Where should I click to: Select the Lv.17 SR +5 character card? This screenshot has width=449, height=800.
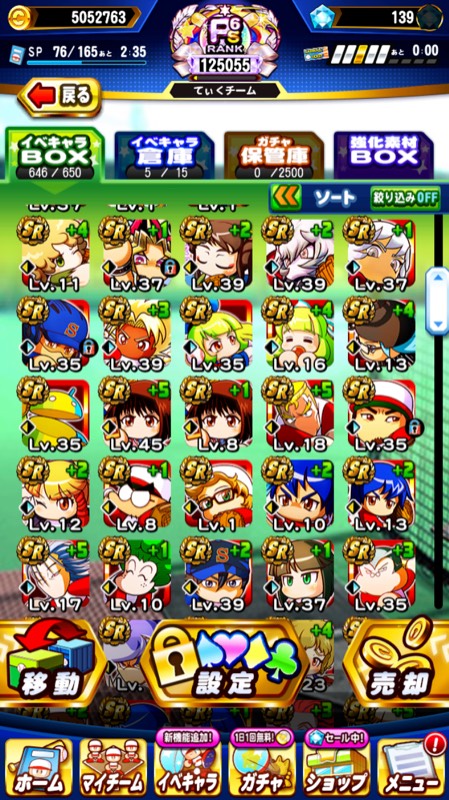(55, 576)
